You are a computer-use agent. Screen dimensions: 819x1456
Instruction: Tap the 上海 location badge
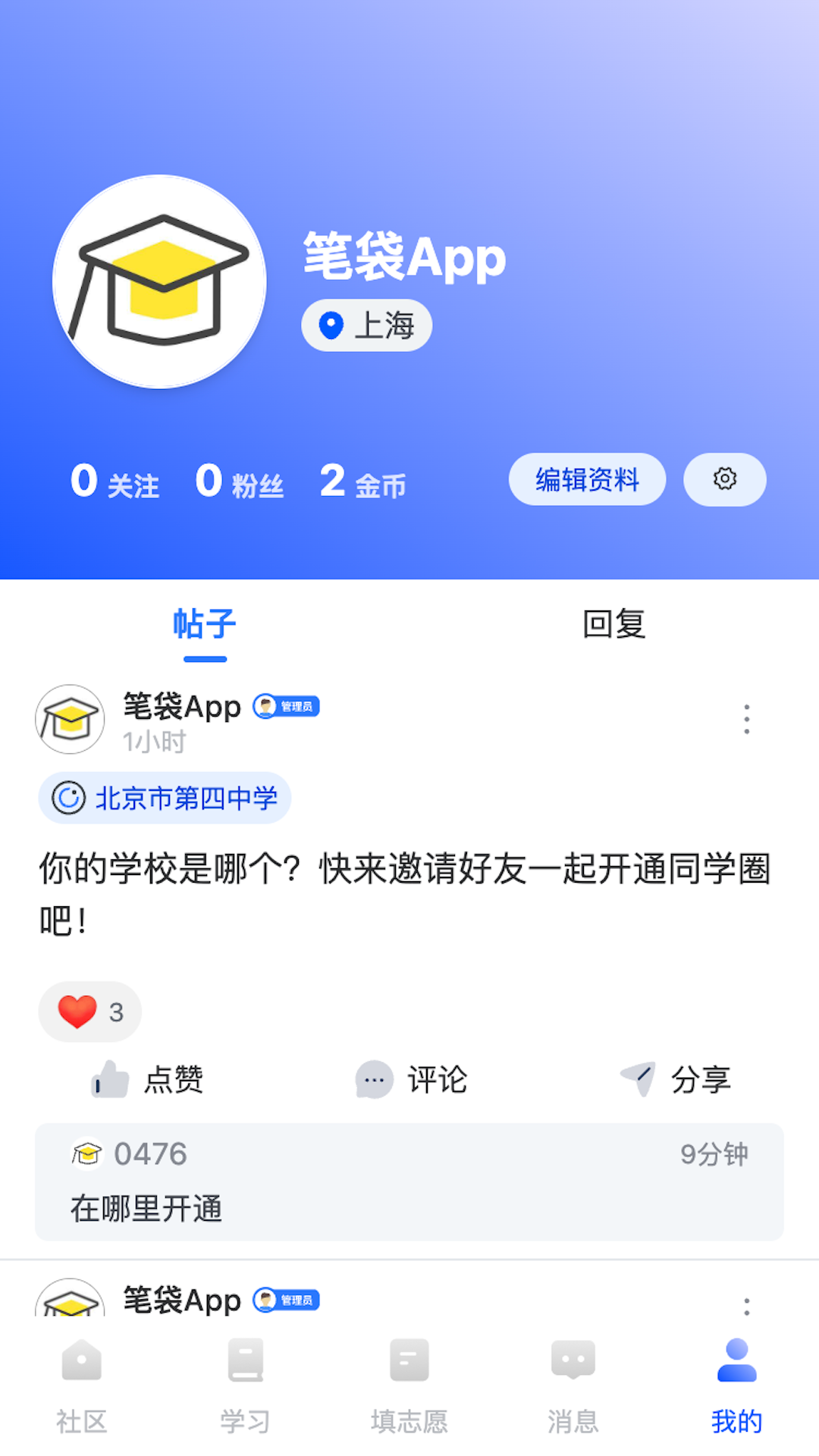366,325
